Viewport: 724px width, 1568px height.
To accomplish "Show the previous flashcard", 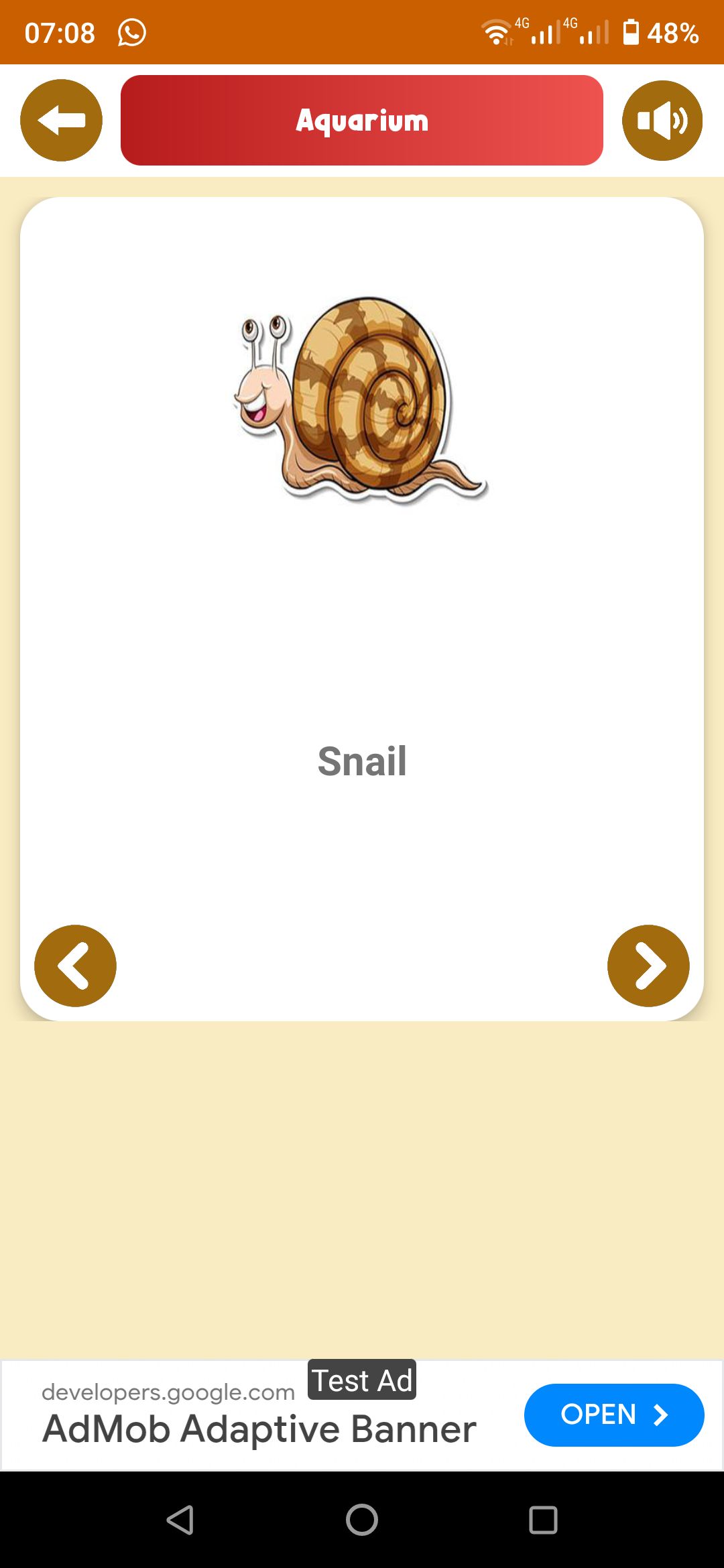I will (x=75, y=966).
